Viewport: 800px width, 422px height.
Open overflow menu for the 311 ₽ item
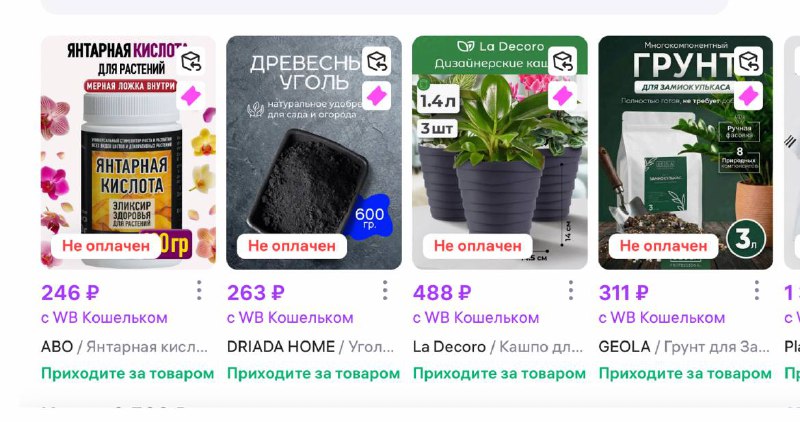[757, 291]
